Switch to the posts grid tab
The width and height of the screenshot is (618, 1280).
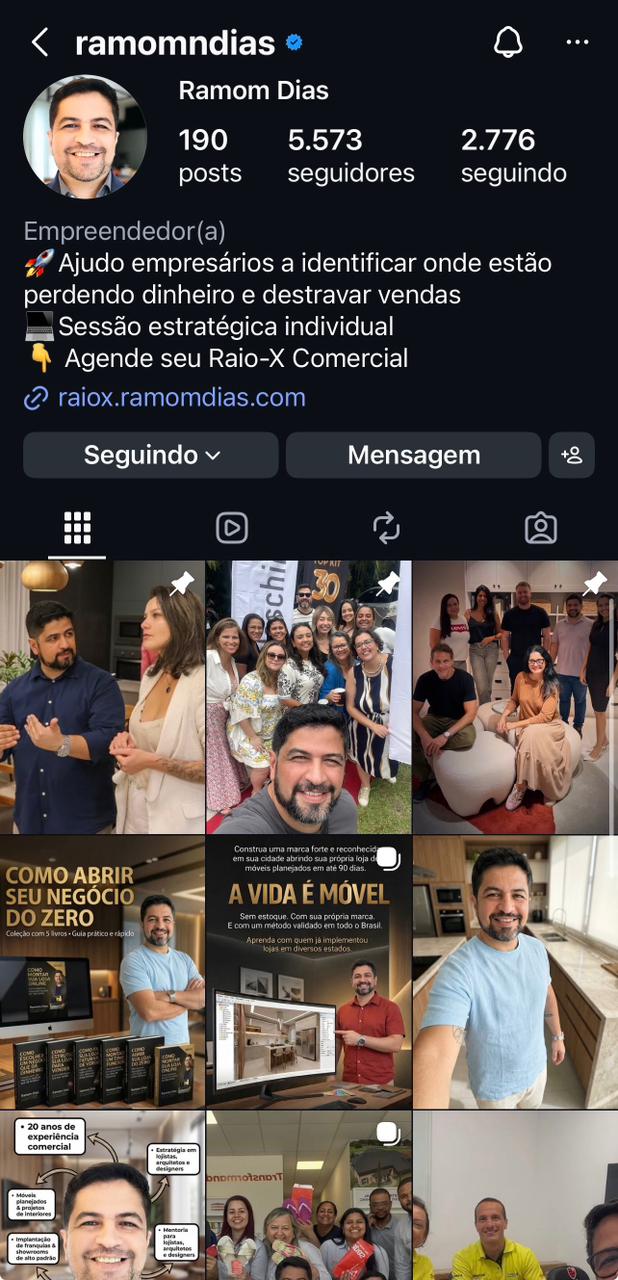point(77,527)
